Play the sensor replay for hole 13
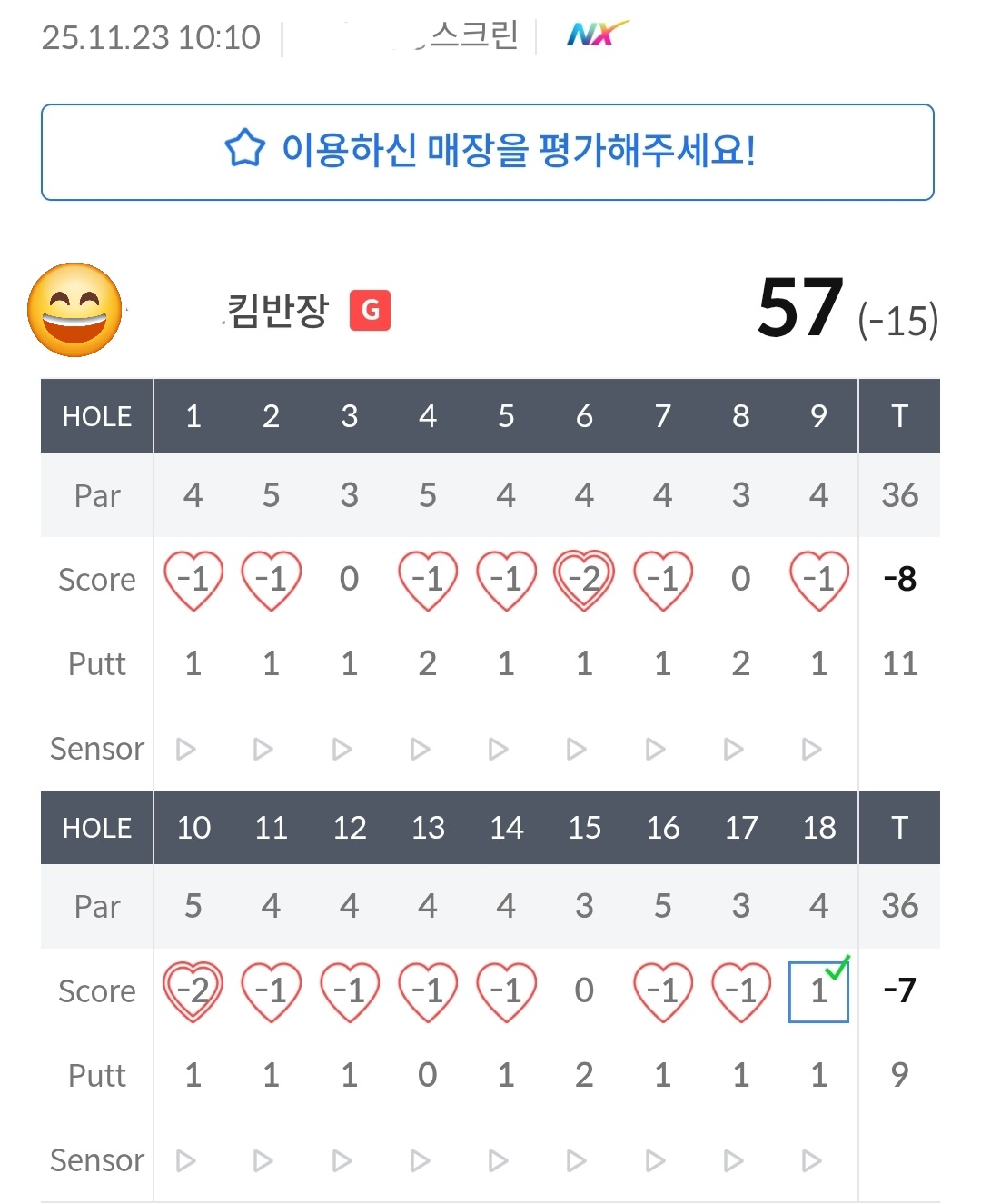Image resolution: width=981 pixels, height=1204 pixels. pyautogui.click(x=421, y=1160)
